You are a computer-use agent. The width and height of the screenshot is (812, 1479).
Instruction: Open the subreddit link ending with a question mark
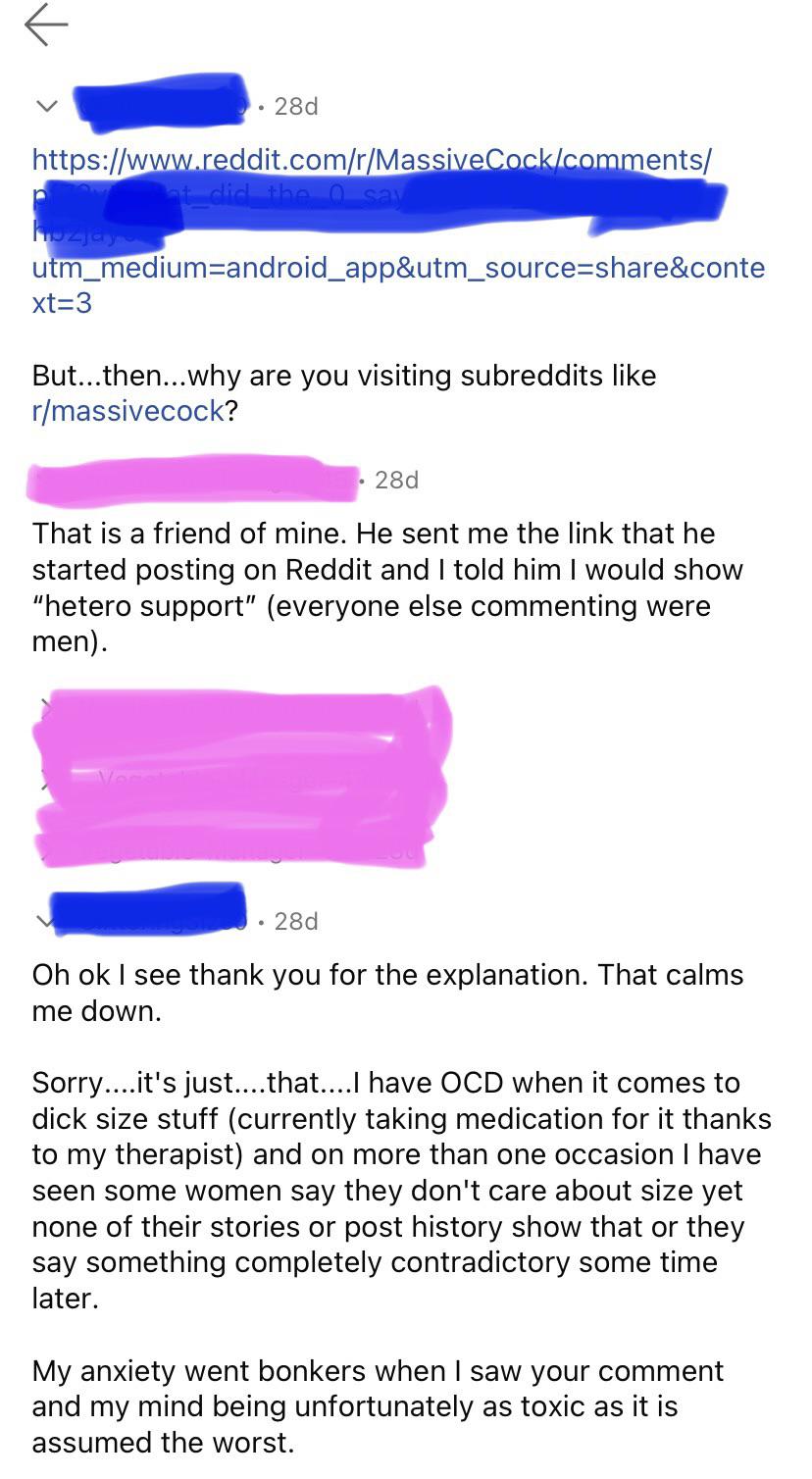128,411
